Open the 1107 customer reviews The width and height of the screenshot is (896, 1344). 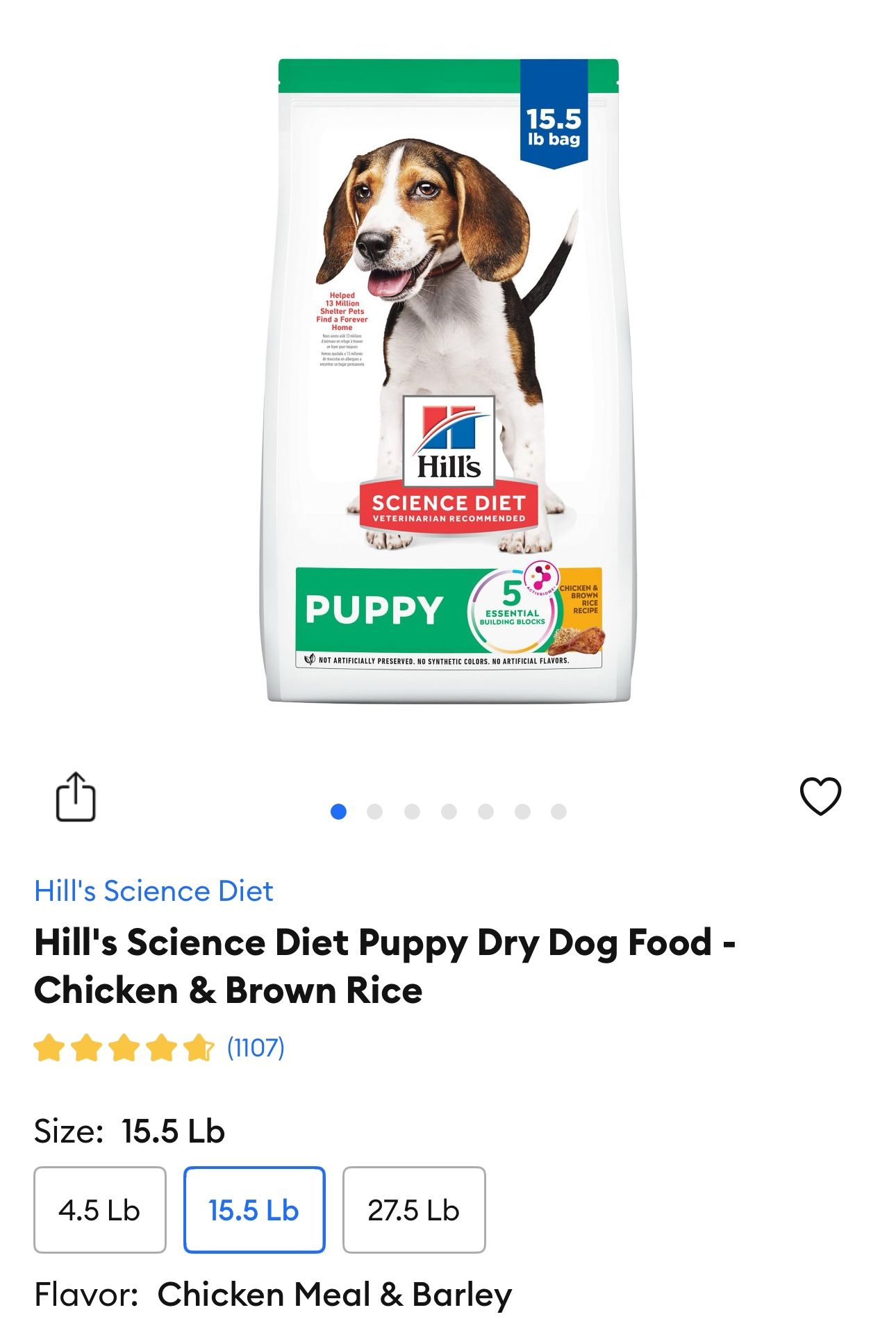pos(256,1047)
